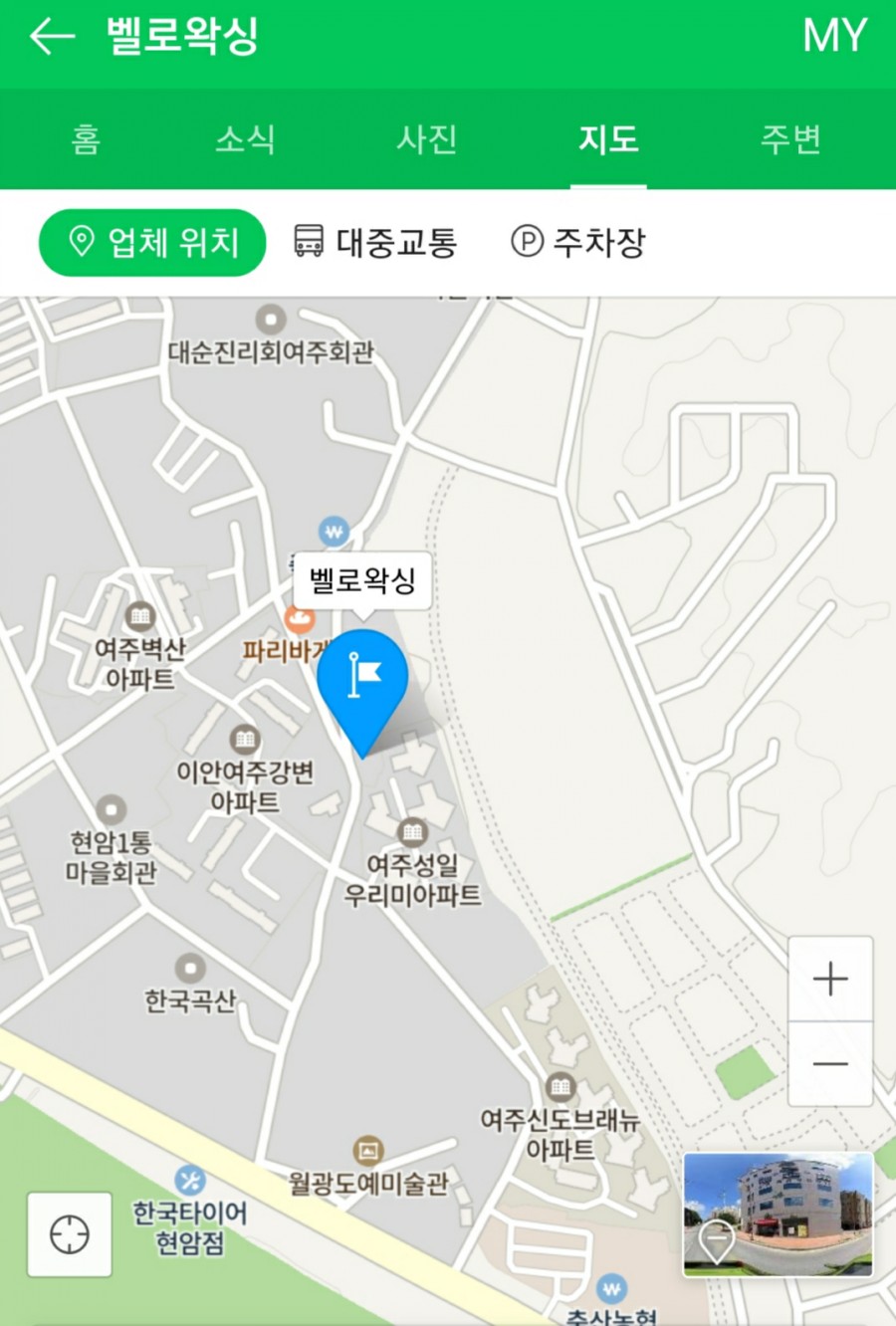The image size is (896, 1326).
Task: Zoom in on the map
Action: (x=830, y=980)
